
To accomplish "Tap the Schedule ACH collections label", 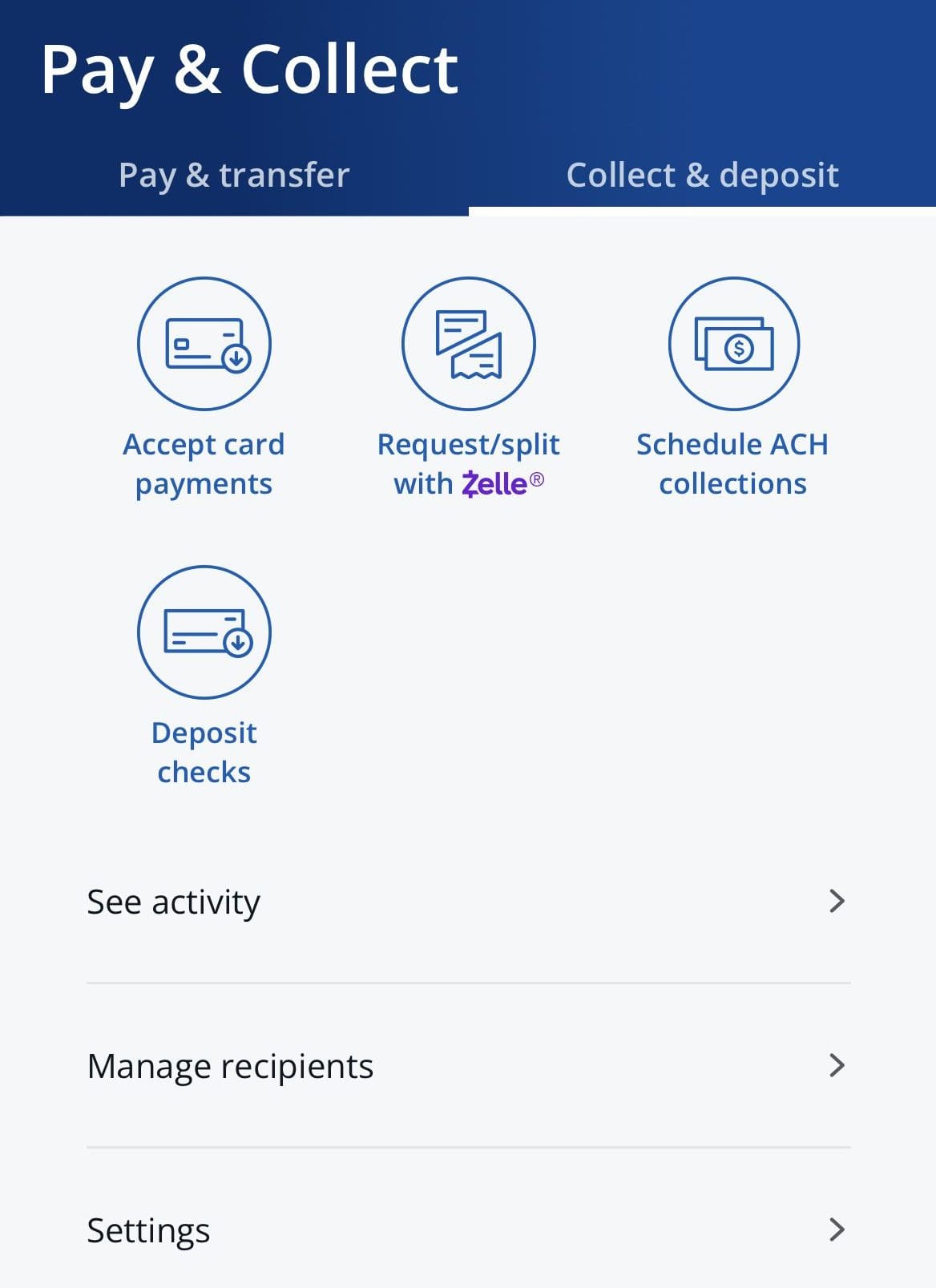I will click(732, 463).
